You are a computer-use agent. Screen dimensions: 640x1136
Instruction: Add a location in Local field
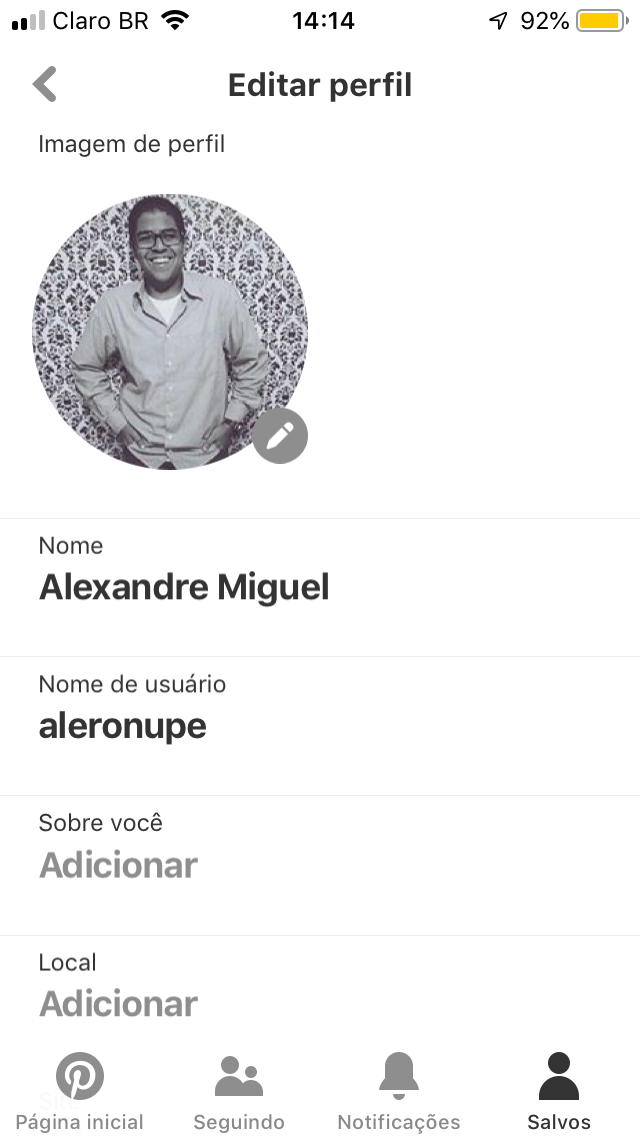click(x=320, y=989)
